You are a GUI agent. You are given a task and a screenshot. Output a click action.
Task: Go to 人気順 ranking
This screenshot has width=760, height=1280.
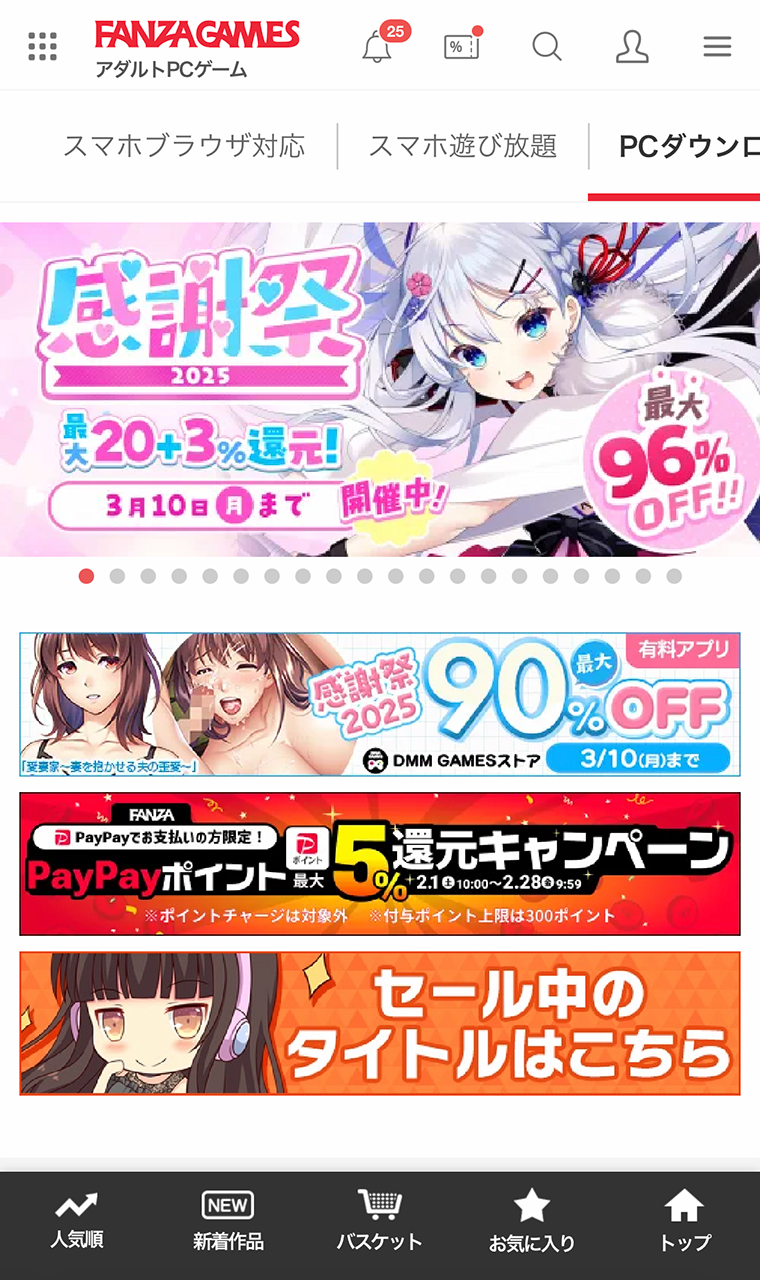point(77,1222)
